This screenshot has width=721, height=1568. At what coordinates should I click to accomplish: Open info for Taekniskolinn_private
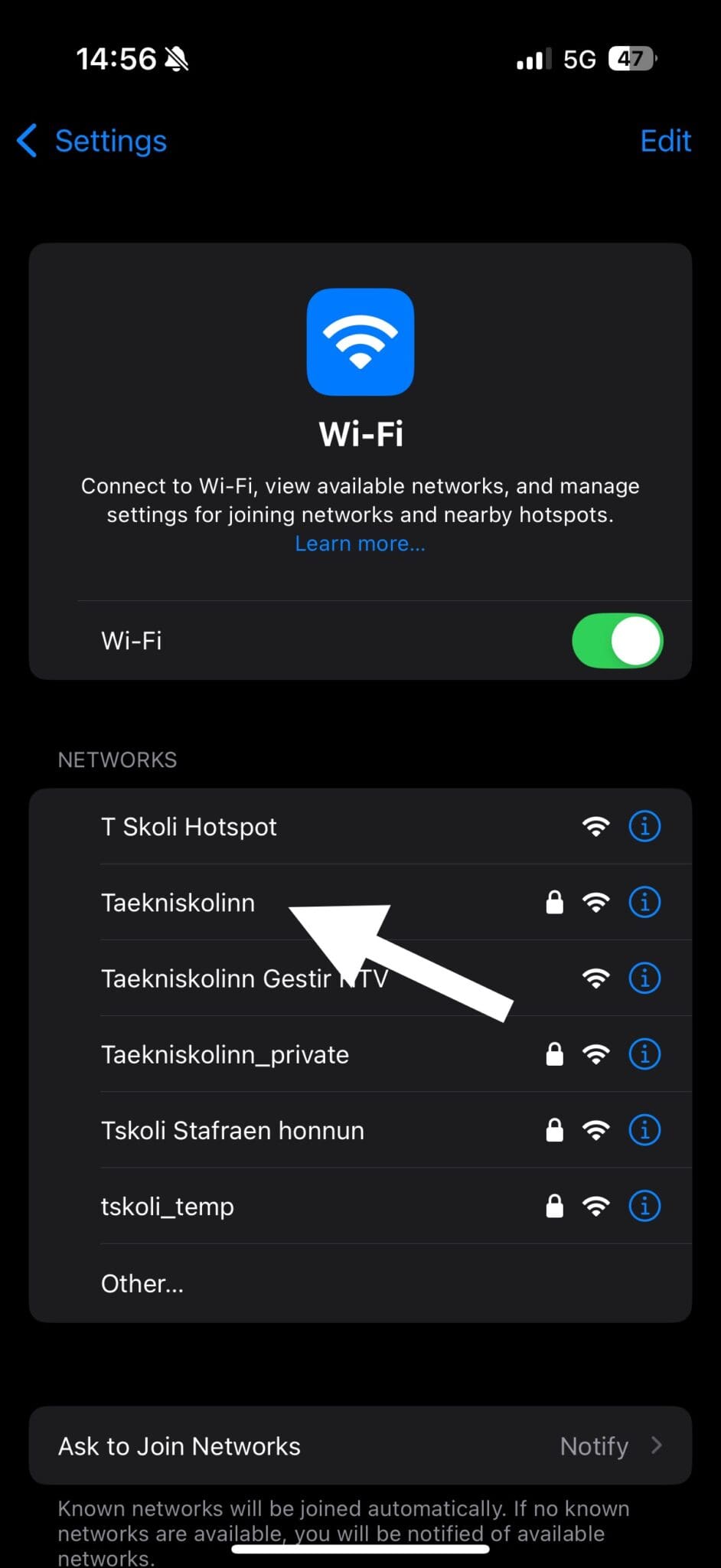[644, 1054]
